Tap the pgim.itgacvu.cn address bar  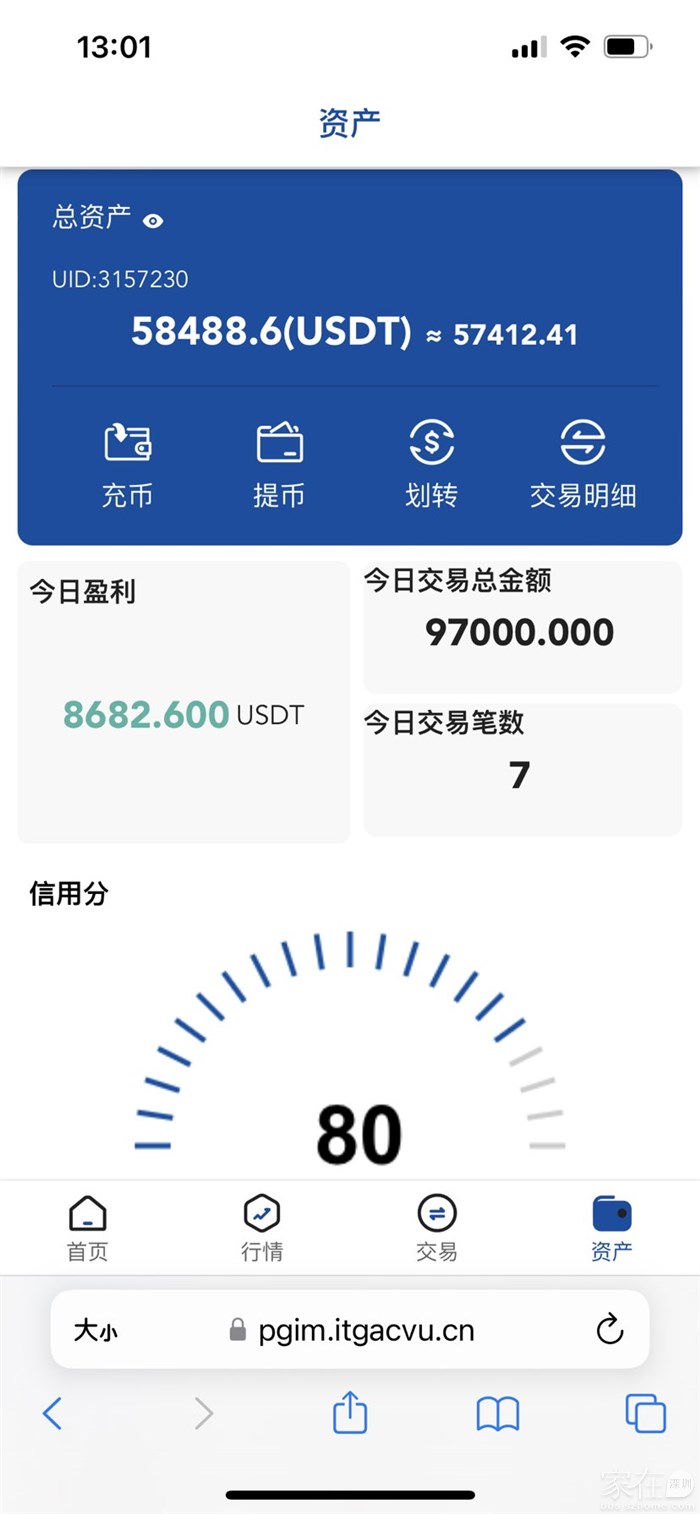click(x=365, y=1331)
